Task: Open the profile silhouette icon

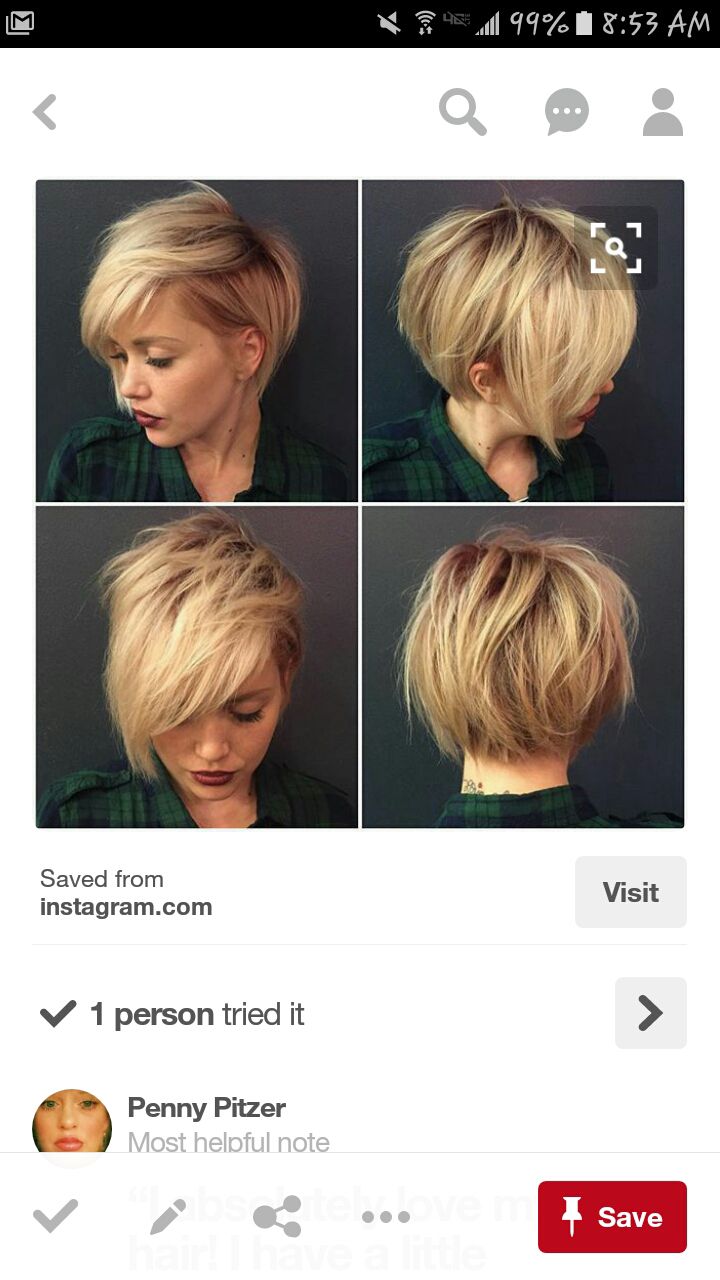Action: [663, 112]
